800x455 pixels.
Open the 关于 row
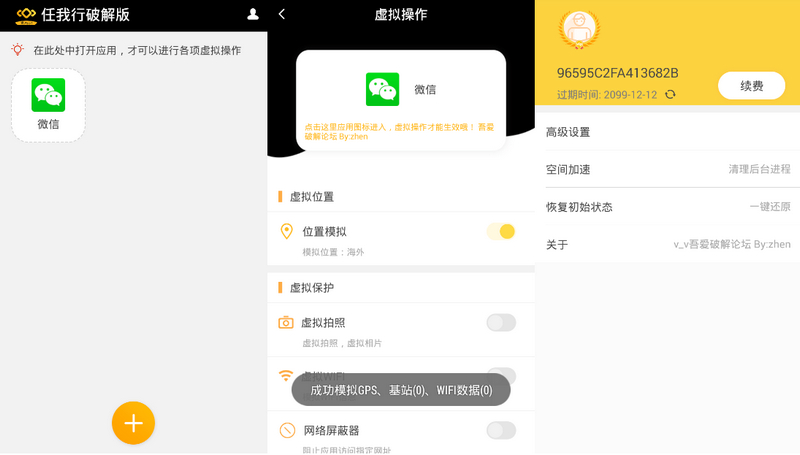pos(667,244)
